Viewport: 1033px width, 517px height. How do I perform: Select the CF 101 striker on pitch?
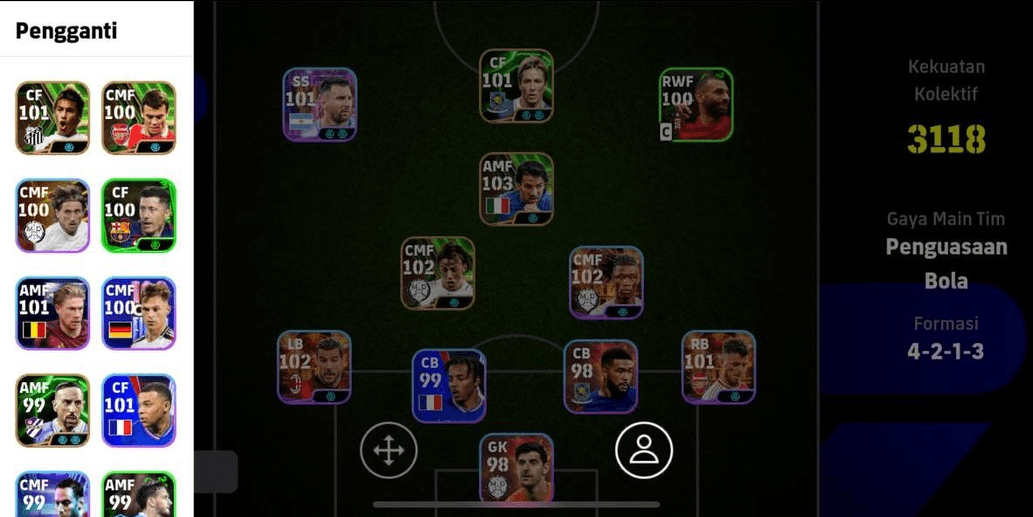point(516,86)
